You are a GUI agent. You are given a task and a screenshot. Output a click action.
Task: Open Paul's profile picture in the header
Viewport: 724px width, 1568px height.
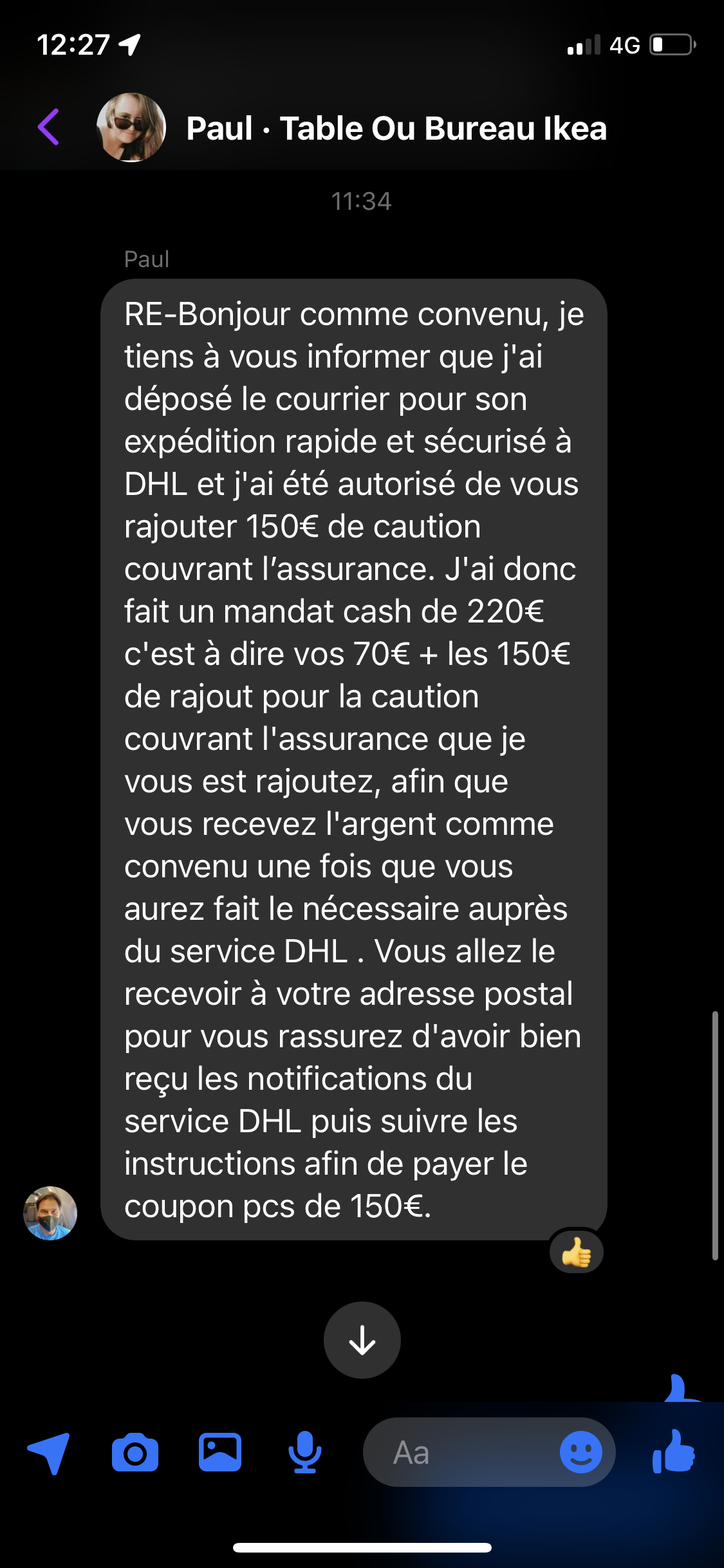[131, 127]
